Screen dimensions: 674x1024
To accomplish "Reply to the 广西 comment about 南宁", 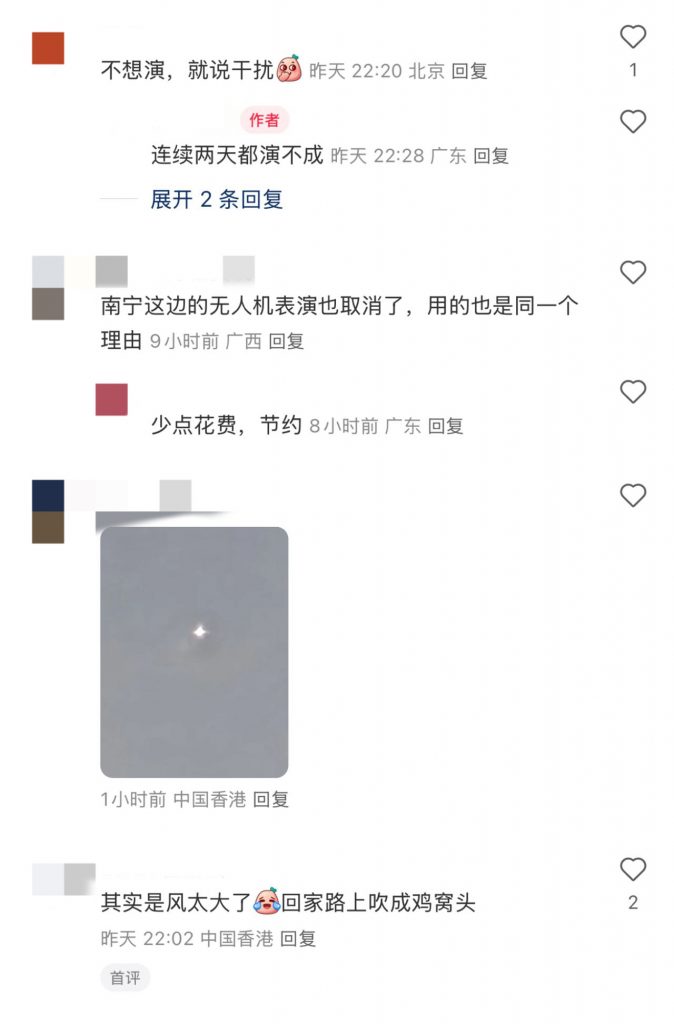I will pyautogui.click(x=286, y=341).
